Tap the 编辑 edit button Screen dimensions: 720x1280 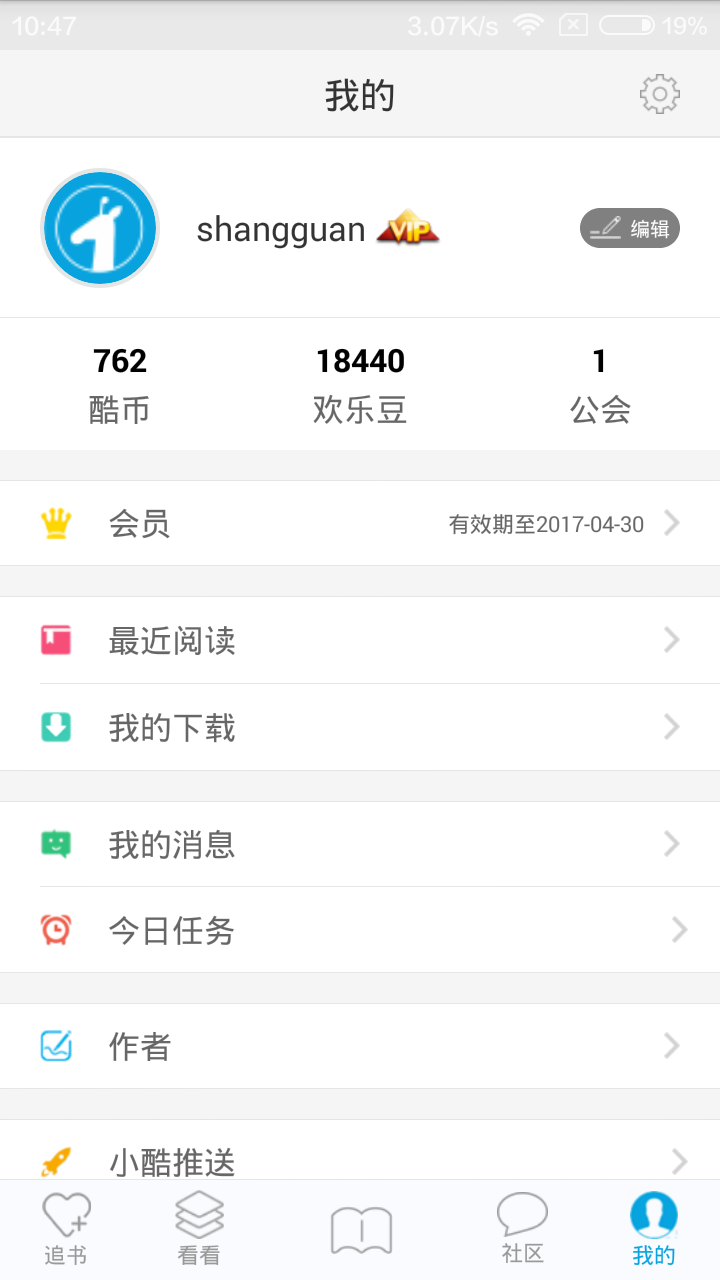point(629,228)
